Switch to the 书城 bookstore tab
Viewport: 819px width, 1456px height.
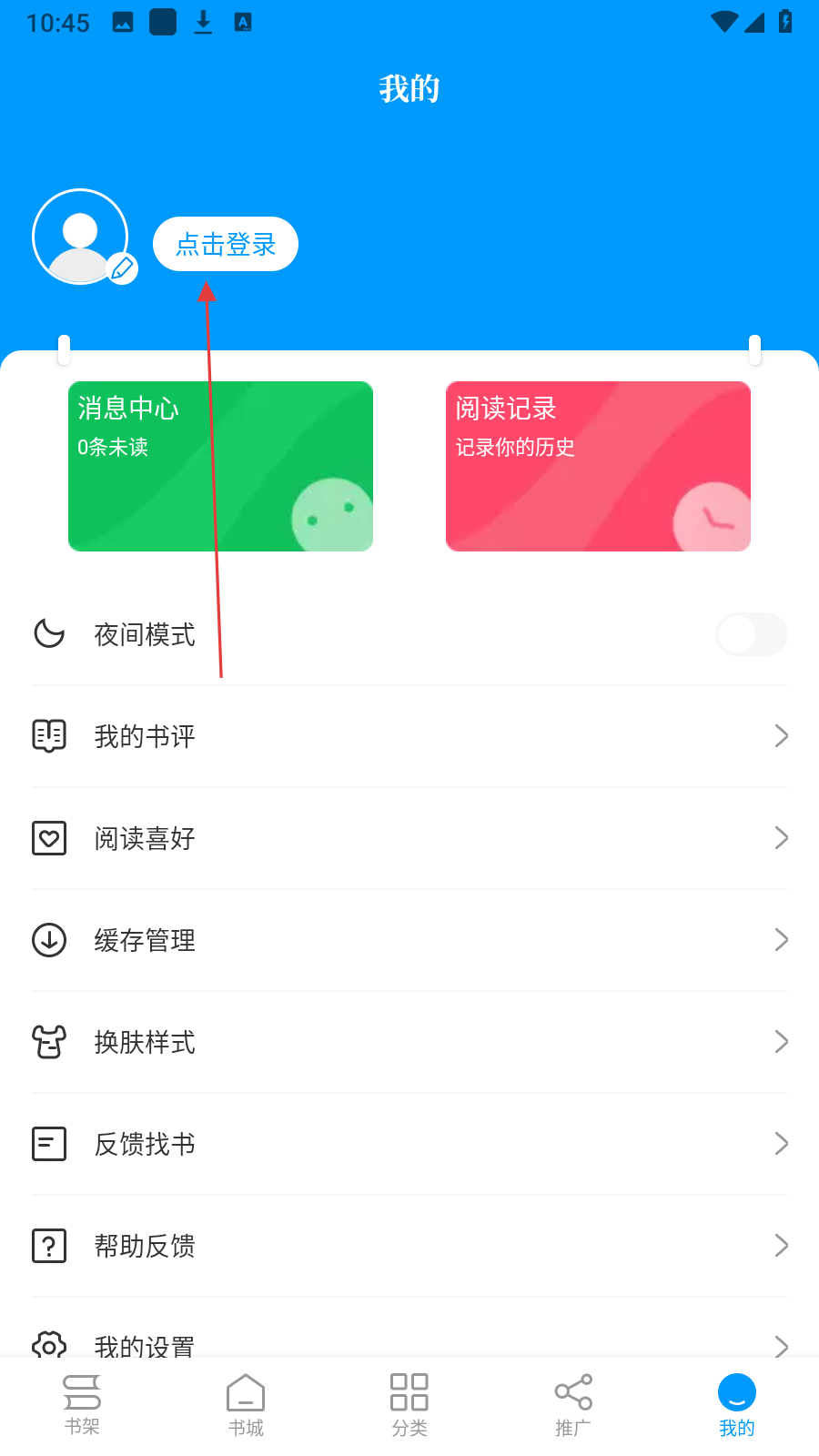(246, 1404)
